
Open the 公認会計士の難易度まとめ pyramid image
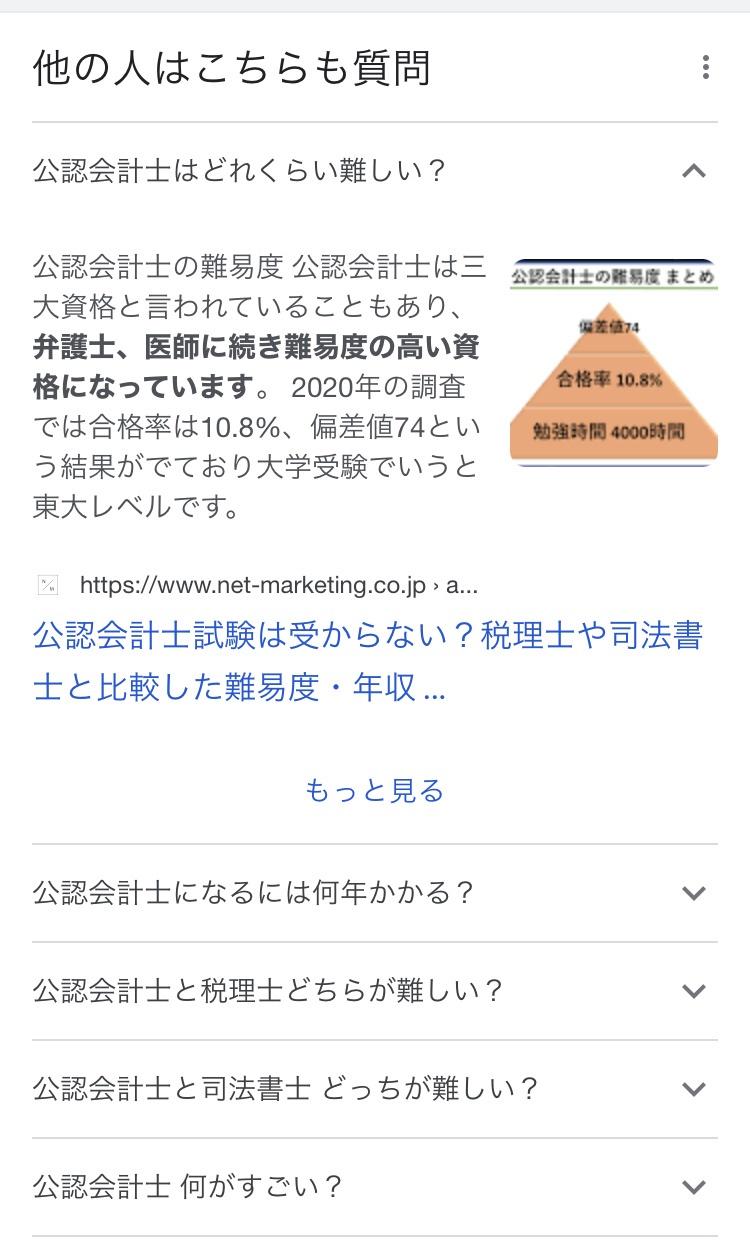coord(613,363)
